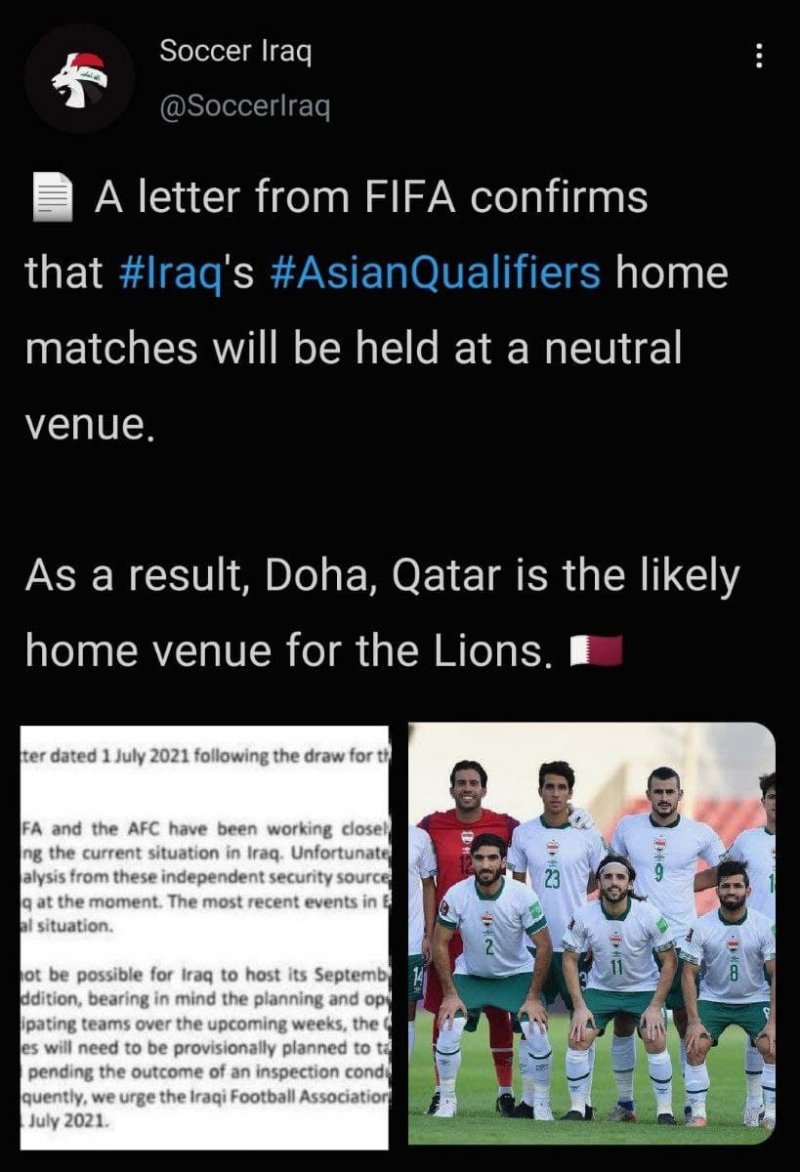Viewport: 800px width, 1172px height.
Task: Open the tweet's three-dot overflow menu
Action: pos(758,55)
